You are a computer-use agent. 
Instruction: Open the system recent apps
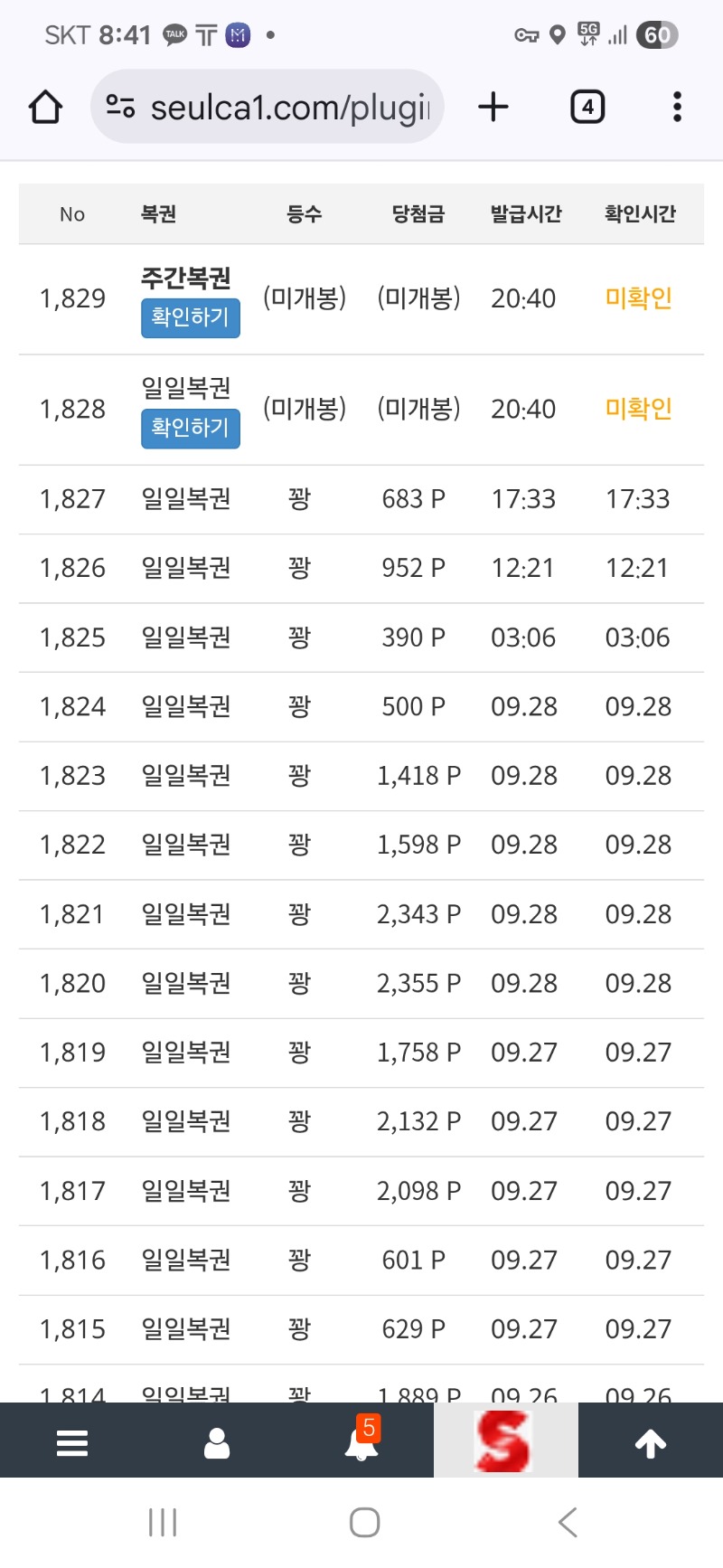click(163, 1523)
